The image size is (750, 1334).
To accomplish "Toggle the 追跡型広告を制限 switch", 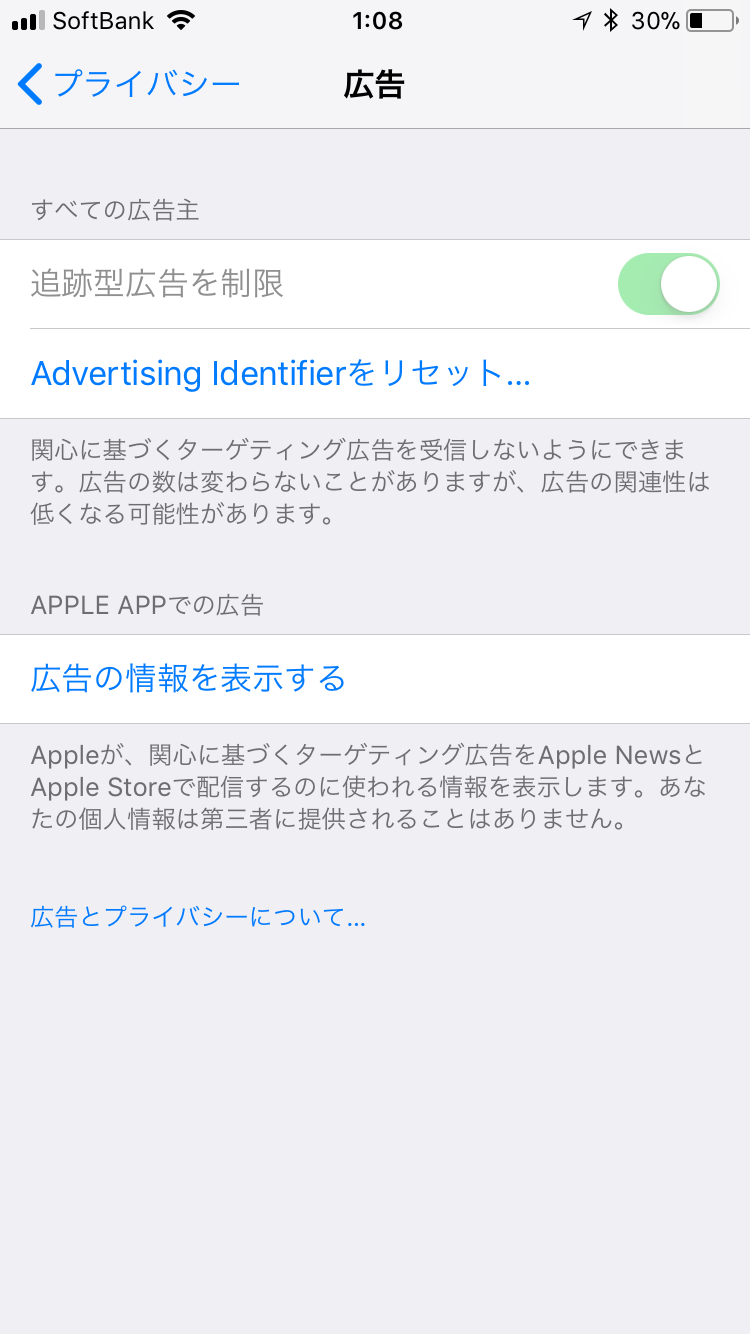I will coord(669,284).
